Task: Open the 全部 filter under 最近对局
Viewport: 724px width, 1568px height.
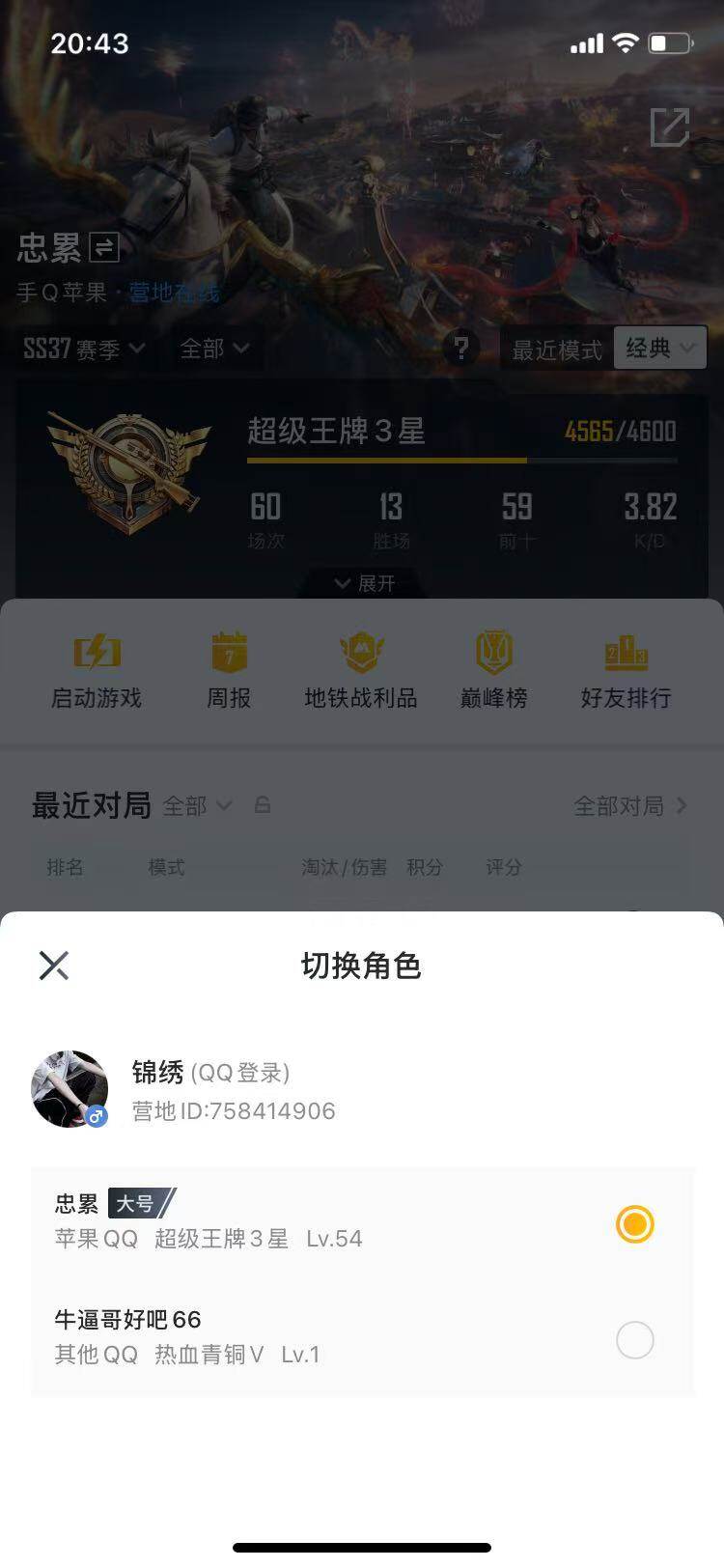Action: pyautogui.click(x=194, y=806)
